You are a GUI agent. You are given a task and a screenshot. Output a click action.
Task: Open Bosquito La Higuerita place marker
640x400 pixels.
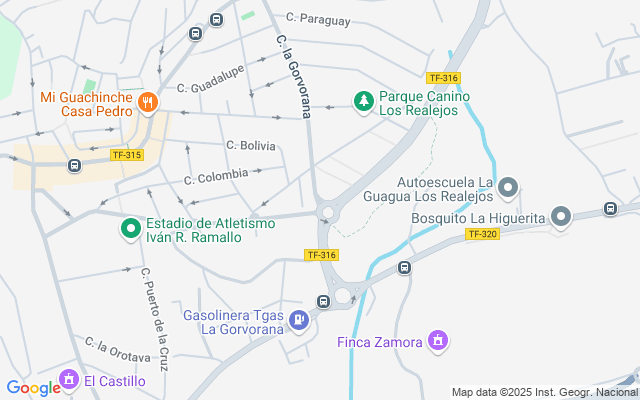click(562, 216)
